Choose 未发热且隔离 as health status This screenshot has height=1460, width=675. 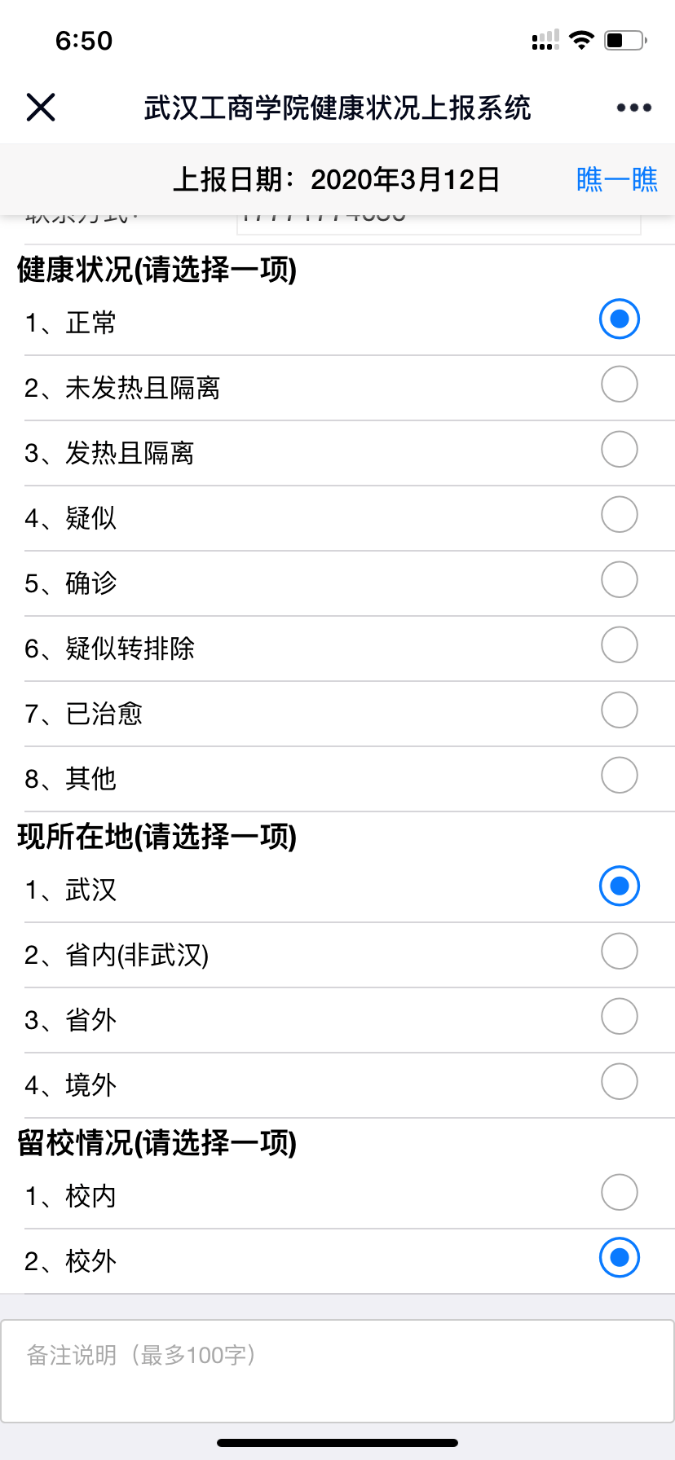point(619,385)
